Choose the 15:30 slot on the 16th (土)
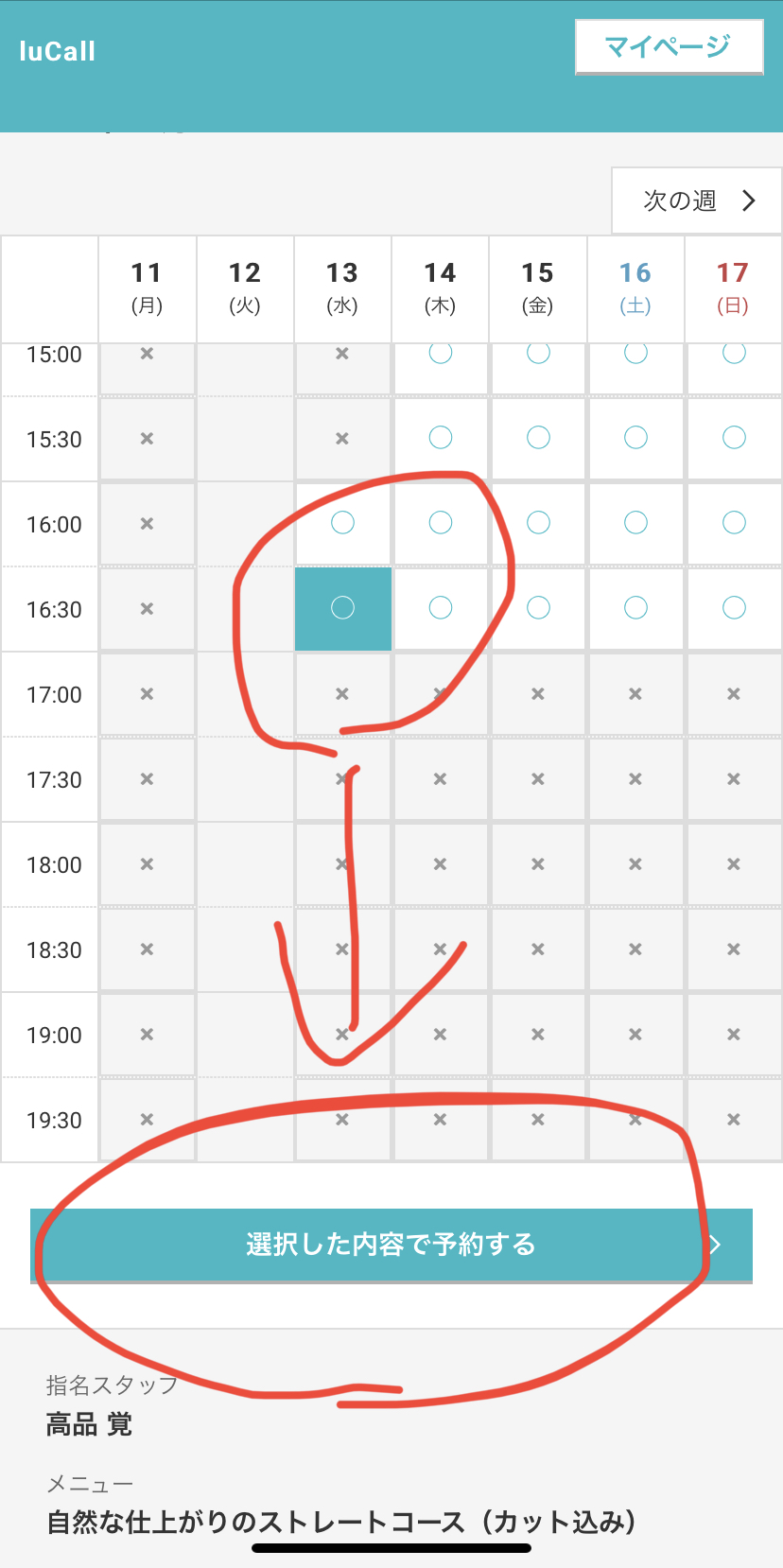783x1568 pixels. [x=635, y=438]
